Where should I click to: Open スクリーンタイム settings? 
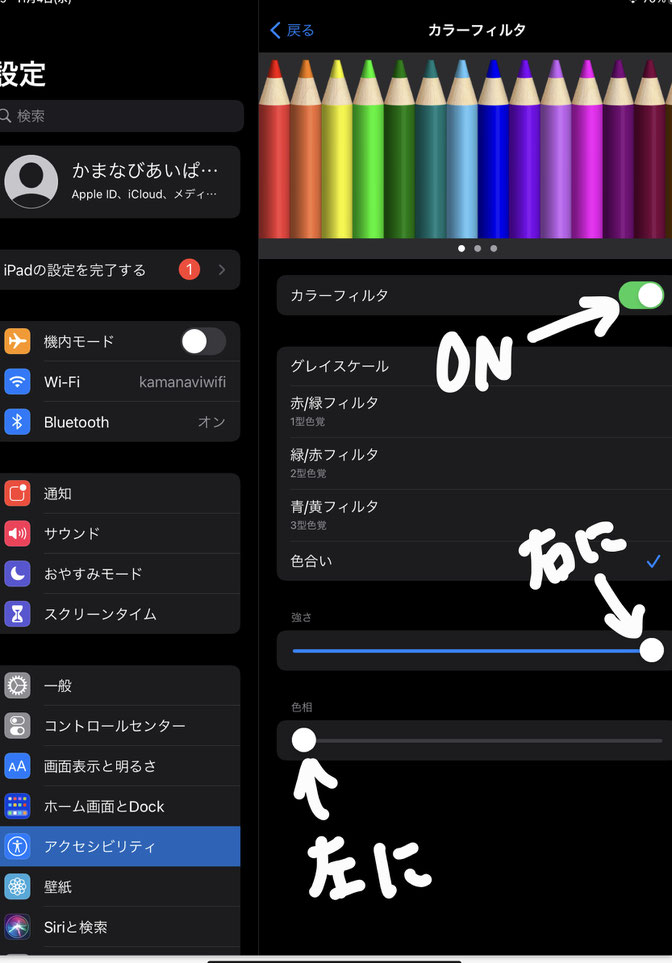click(120, 614)
